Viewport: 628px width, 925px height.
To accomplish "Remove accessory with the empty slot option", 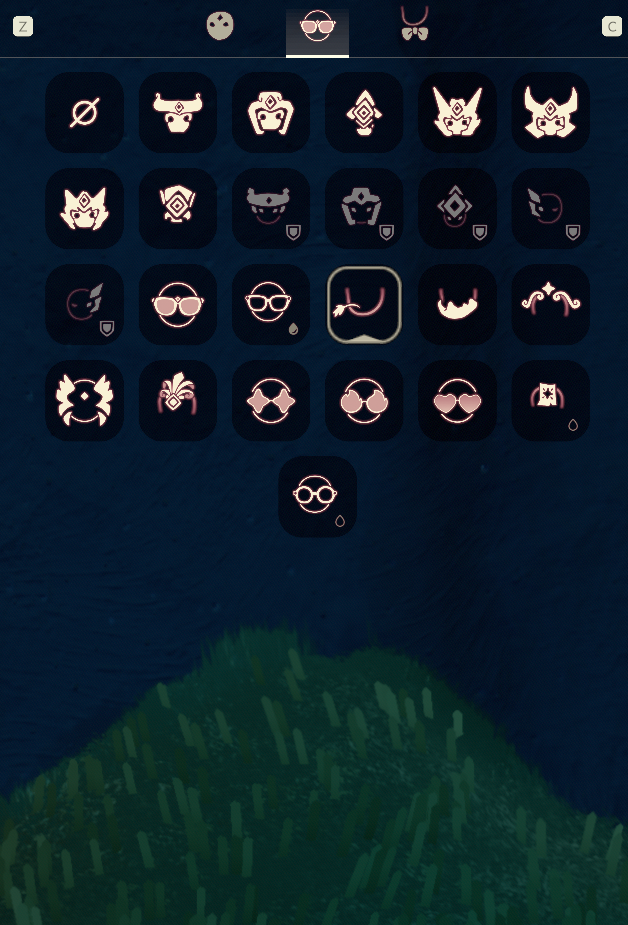I will pos(84,113).
